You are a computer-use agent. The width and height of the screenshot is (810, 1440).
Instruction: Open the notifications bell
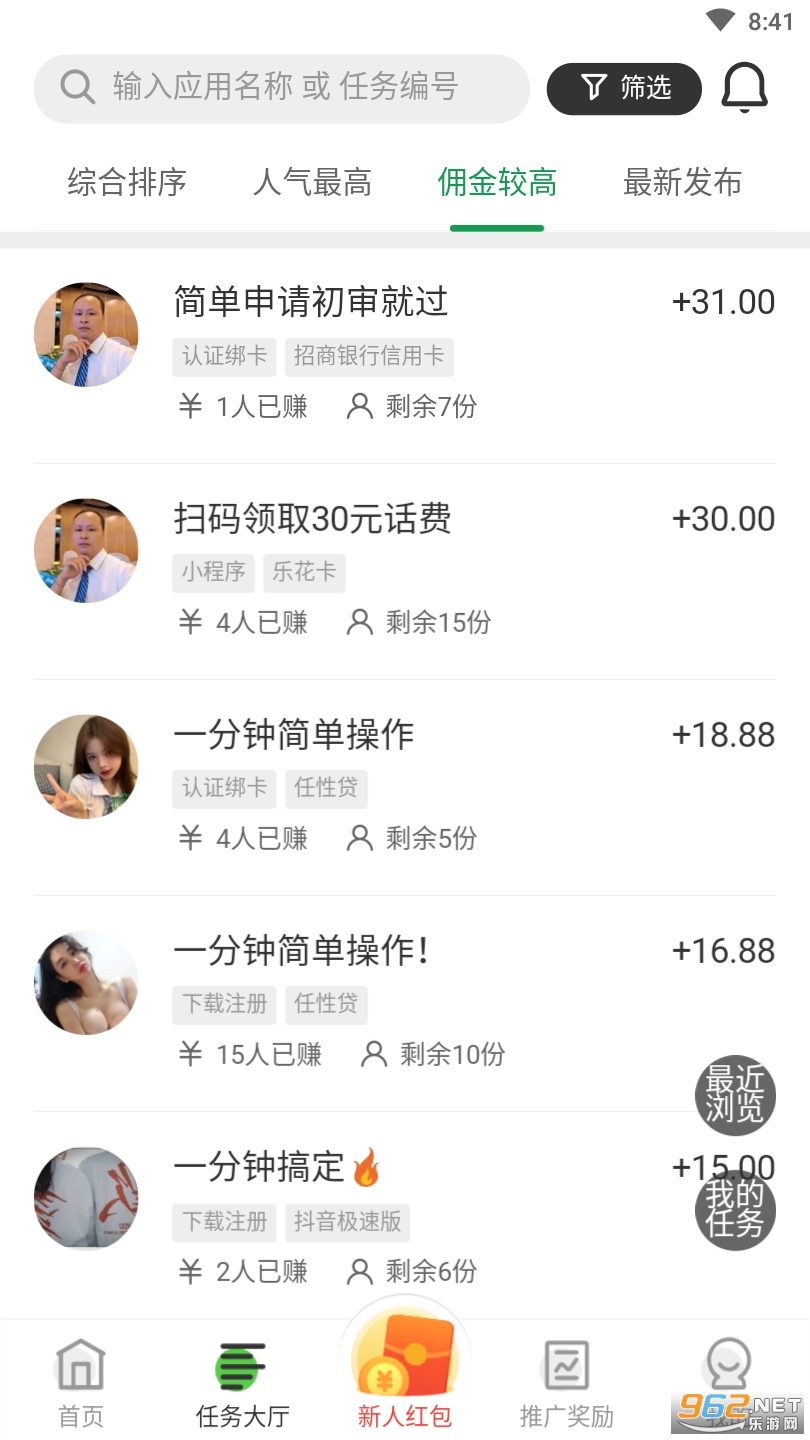(x=744, y=88)
